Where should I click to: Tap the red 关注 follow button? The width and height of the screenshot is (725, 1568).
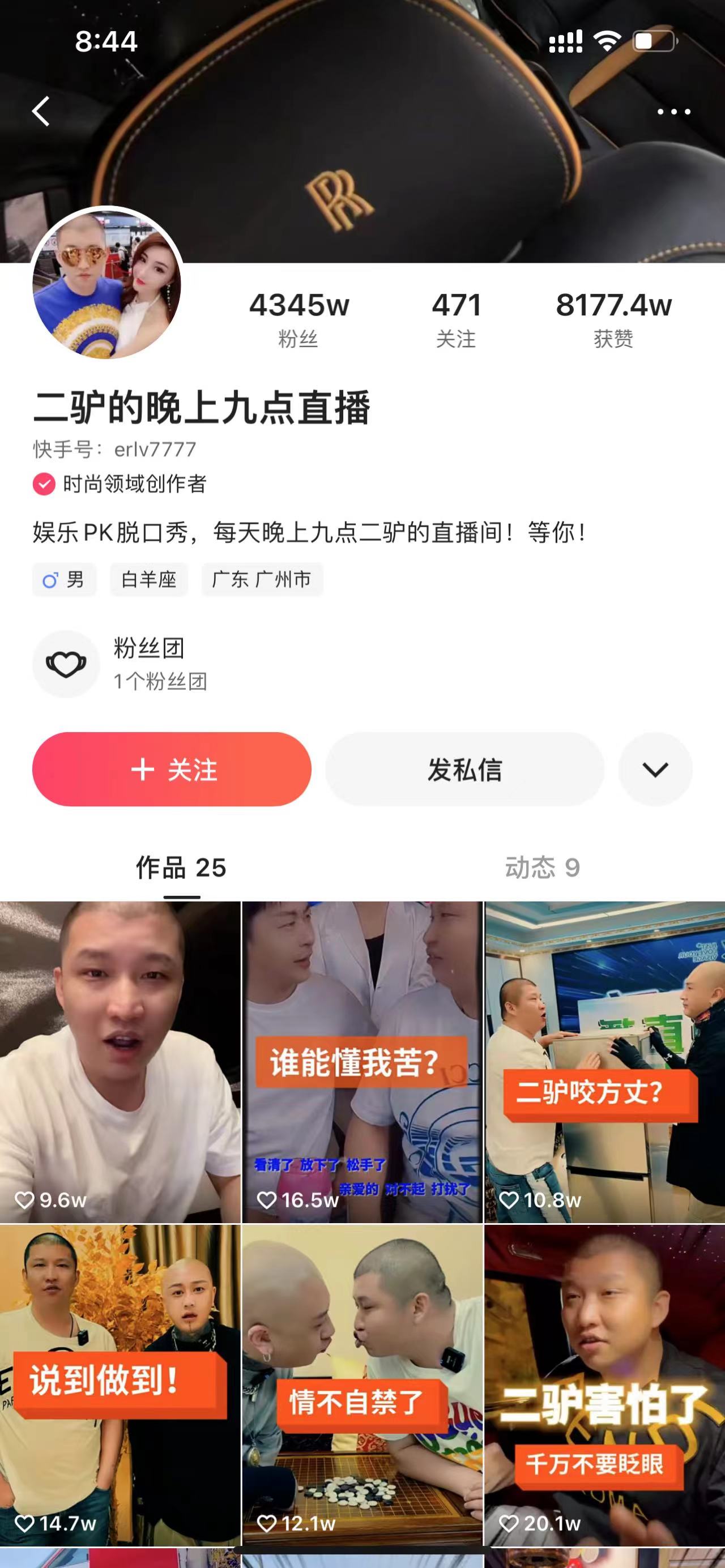[172, 770]
